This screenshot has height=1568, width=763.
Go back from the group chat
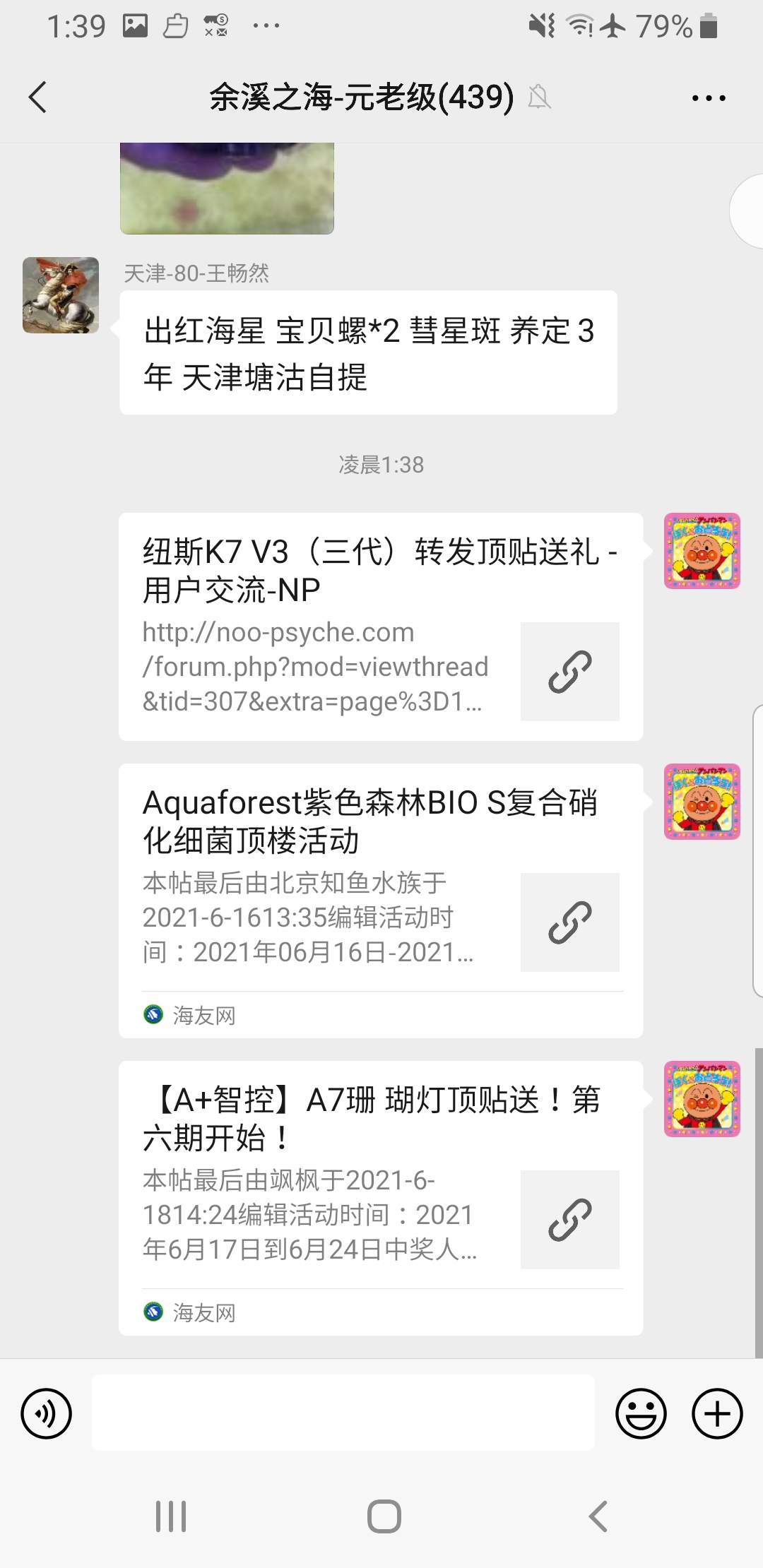(38, 97)
